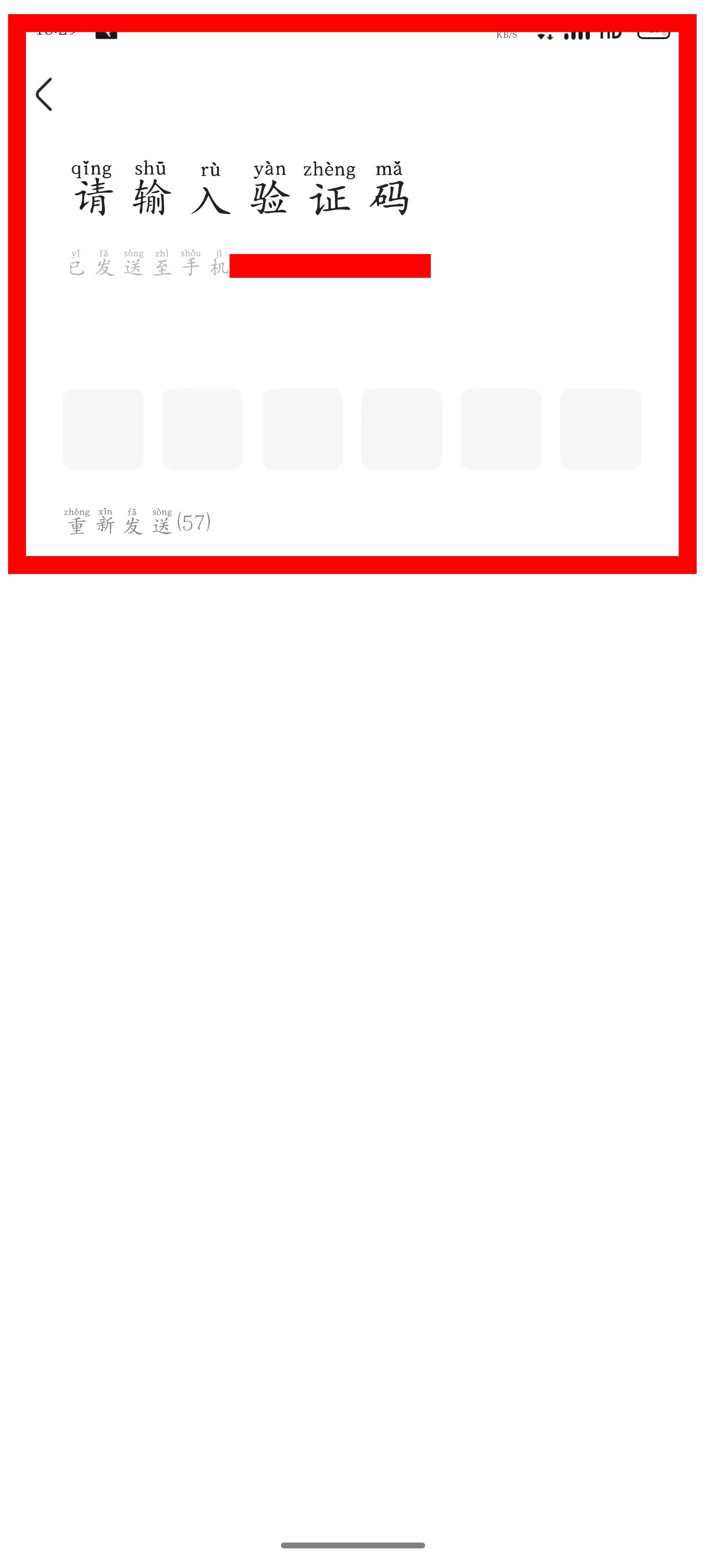Tap the fourth verification code box
The width and height of the screenshot is (706, 1568).
[402, 429]
